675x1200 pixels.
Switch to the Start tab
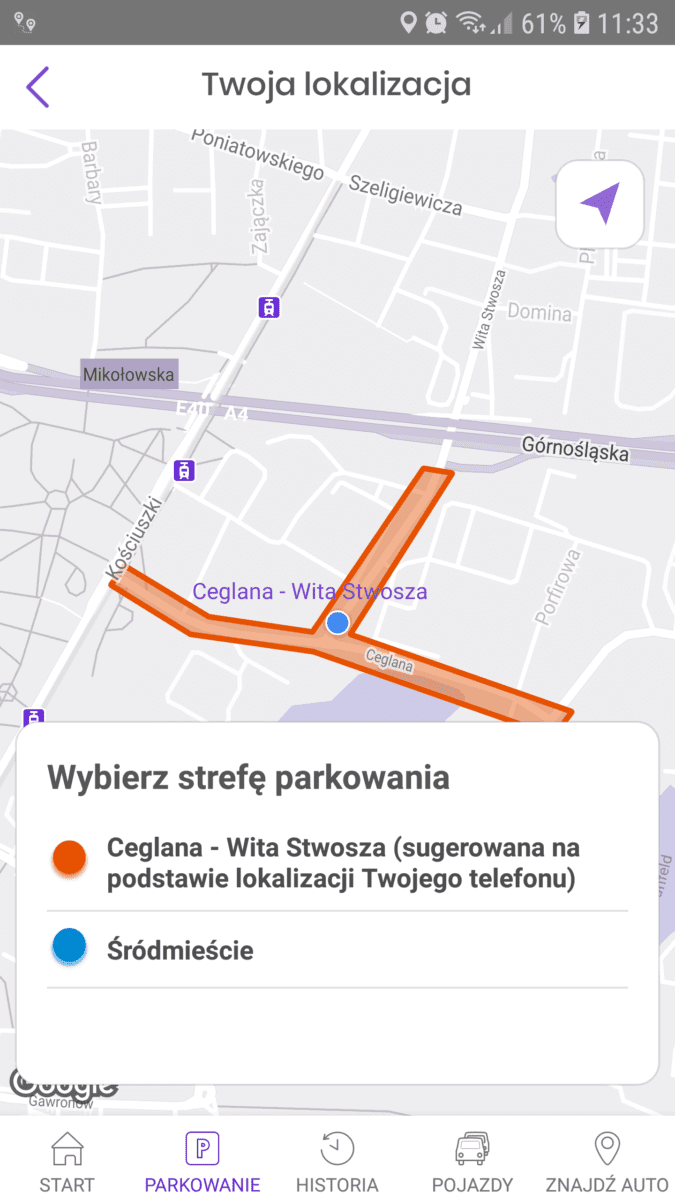pyautogui.click(x=67, y=1161)
